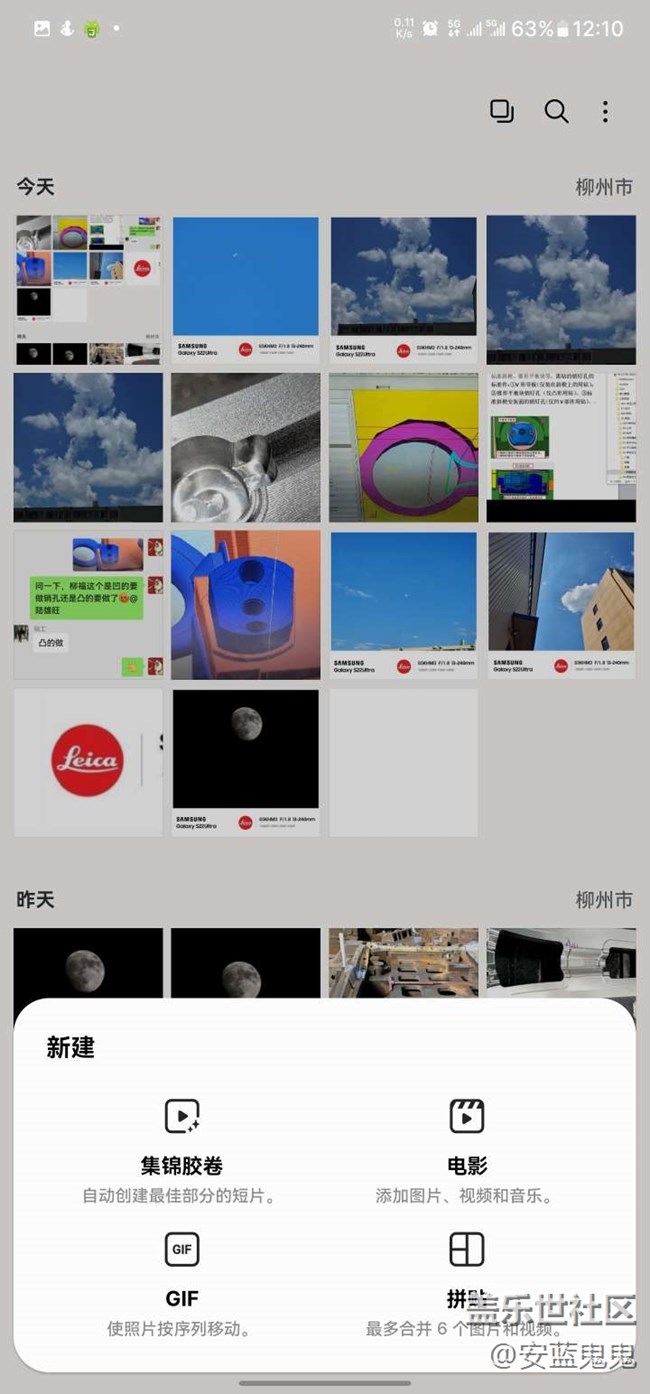Open the screenshot collage thumbnail under 今天
Screen dimensions: 650x1394
click(x=88, y=289)
